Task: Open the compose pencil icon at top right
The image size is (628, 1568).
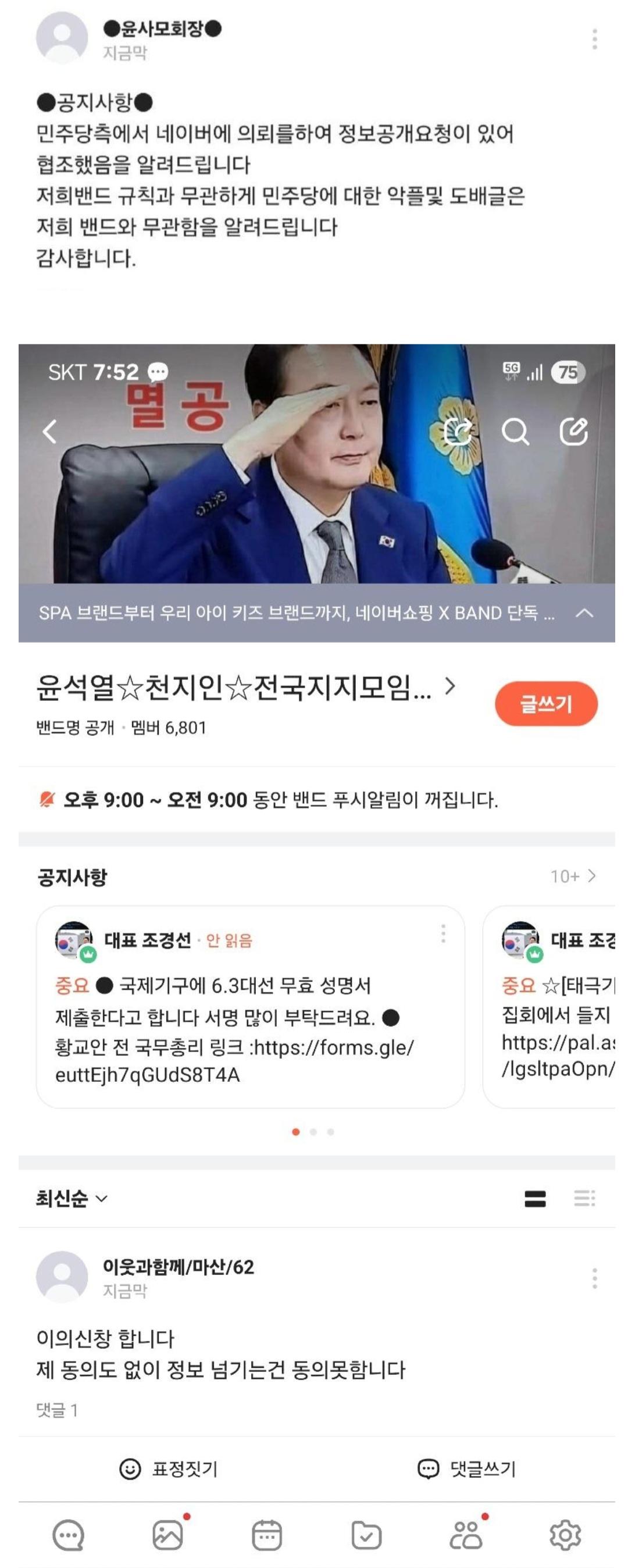Action: [573, 432]
